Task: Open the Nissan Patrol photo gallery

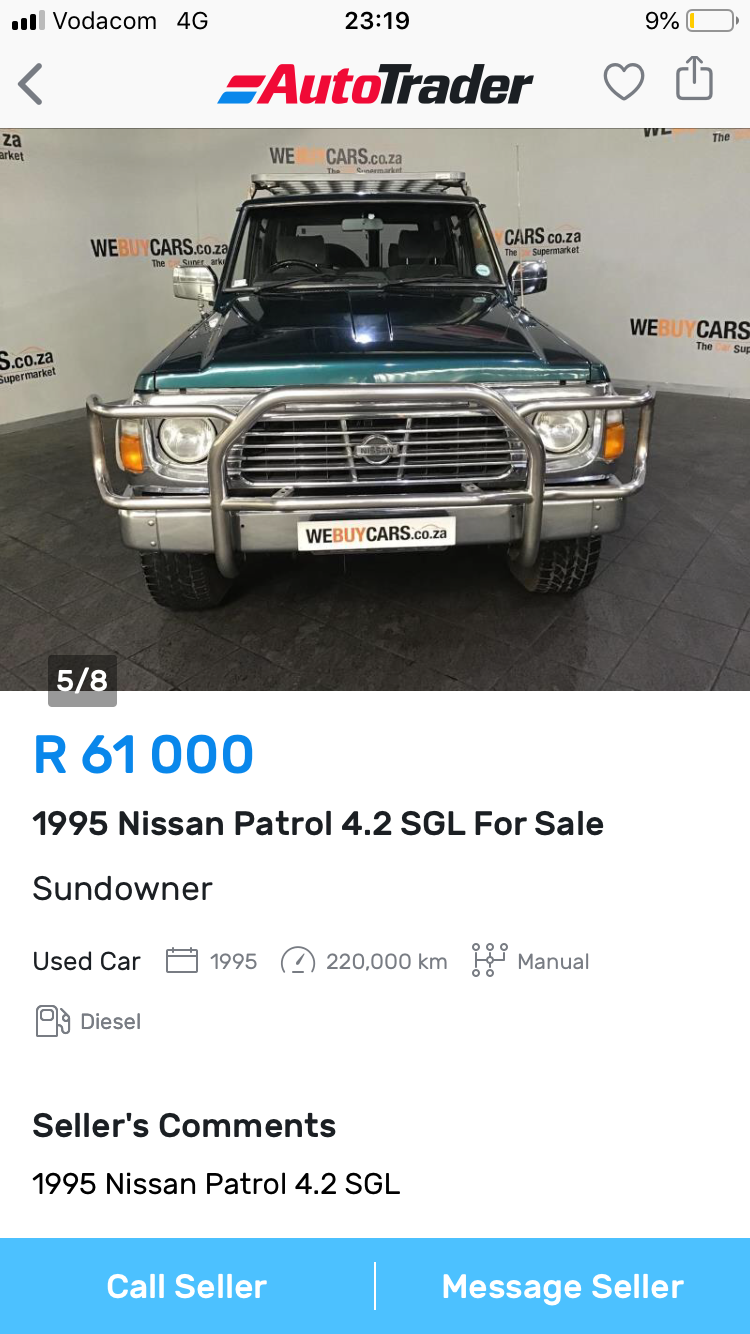Action: (375, 410)
